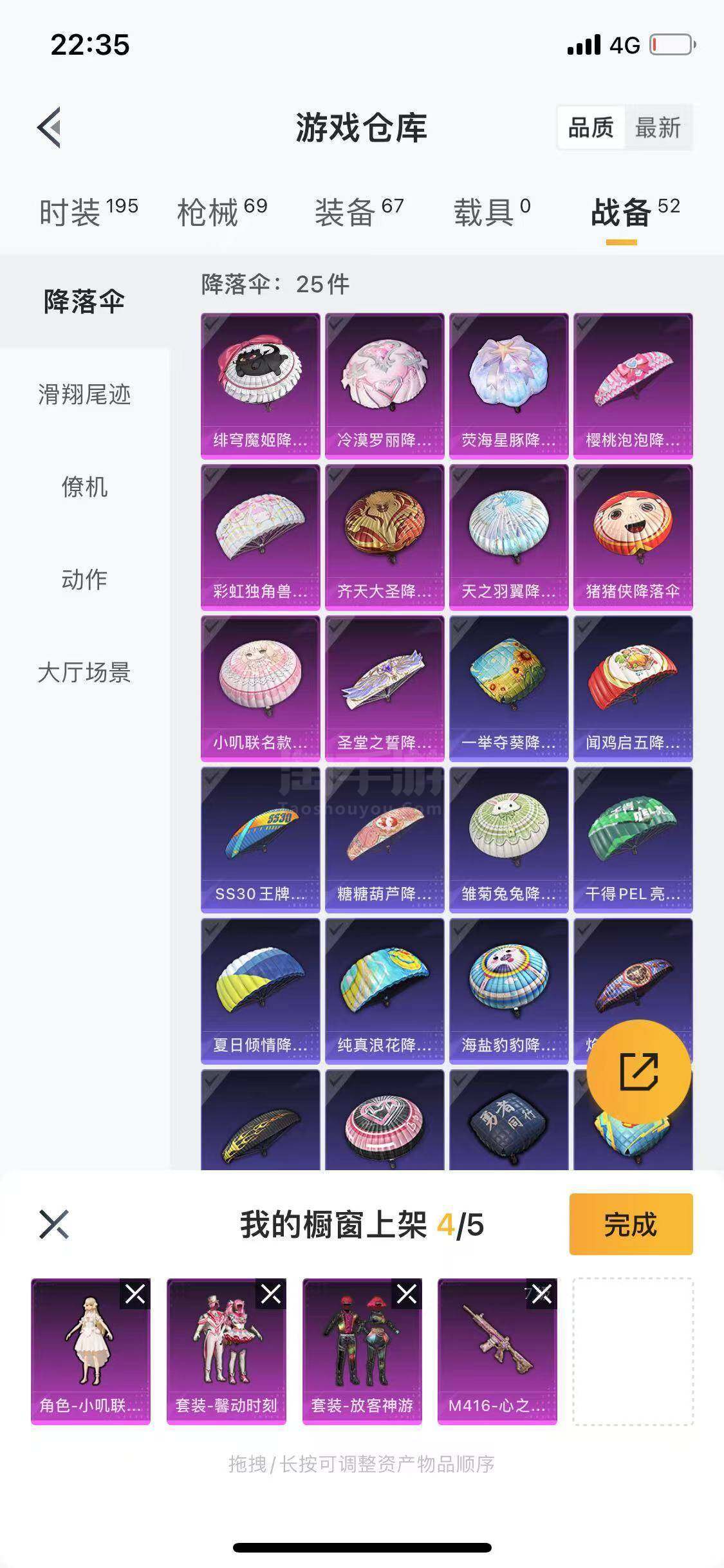Remove 套装-馨动时刻 from the showcase
724x1568 pixels.
pyautogui.click(x=271, y=1294)
